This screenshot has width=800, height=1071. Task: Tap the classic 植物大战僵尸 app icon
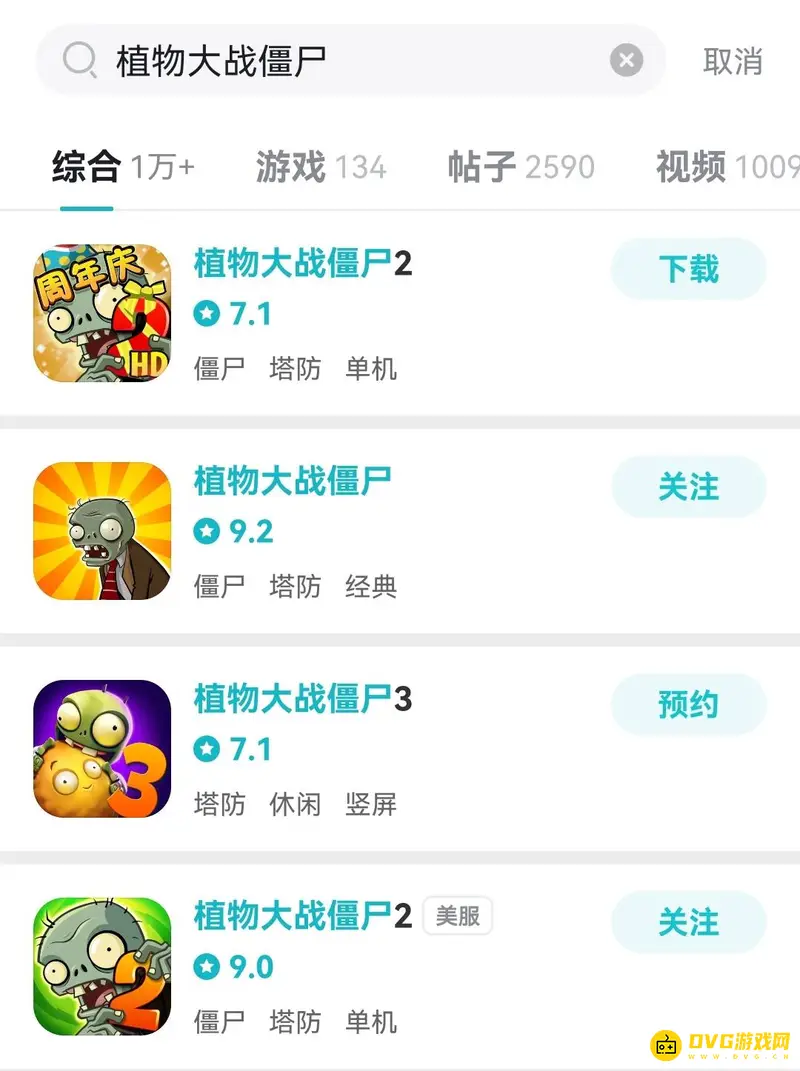[x=101, y=531]
